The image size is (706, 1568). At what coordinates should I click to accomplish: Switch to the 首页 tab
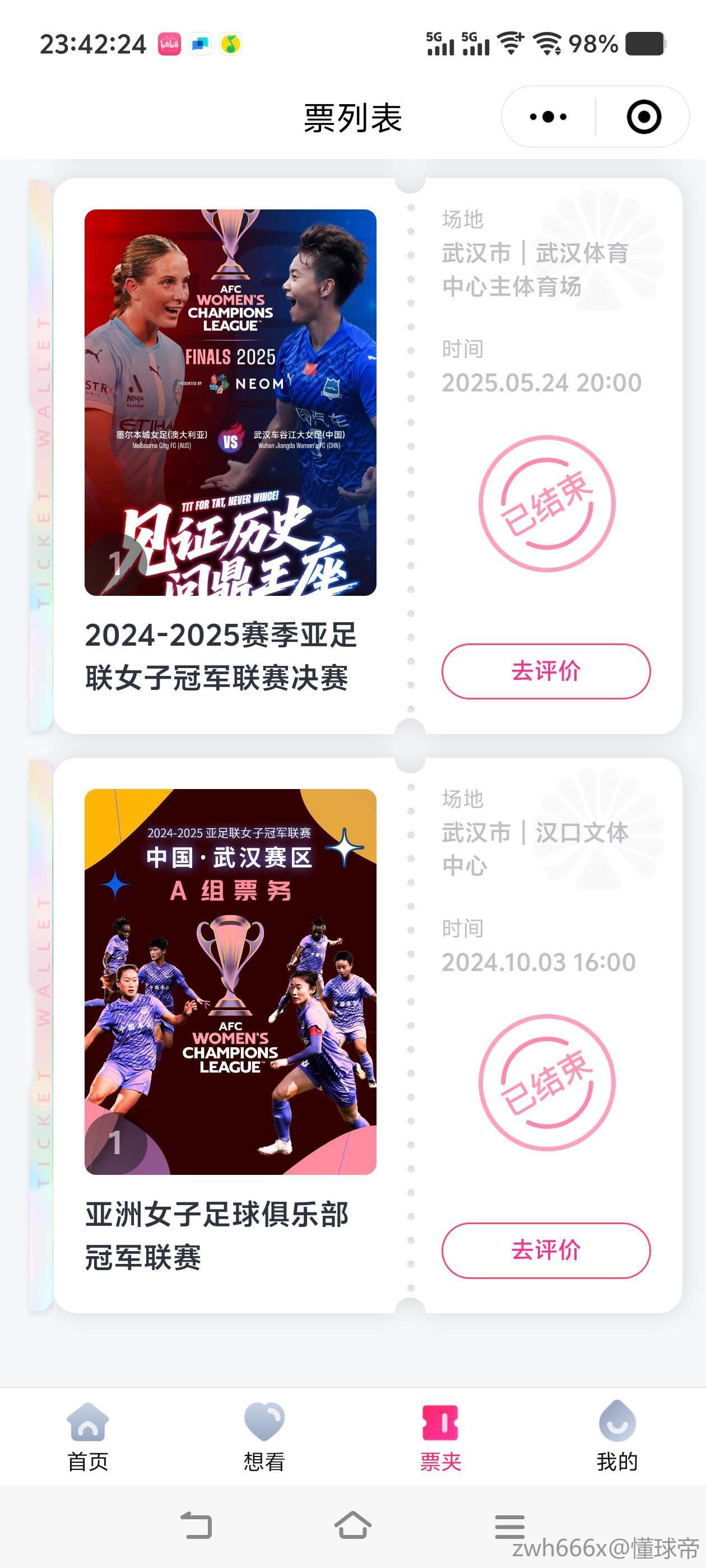click(88, 1436)
